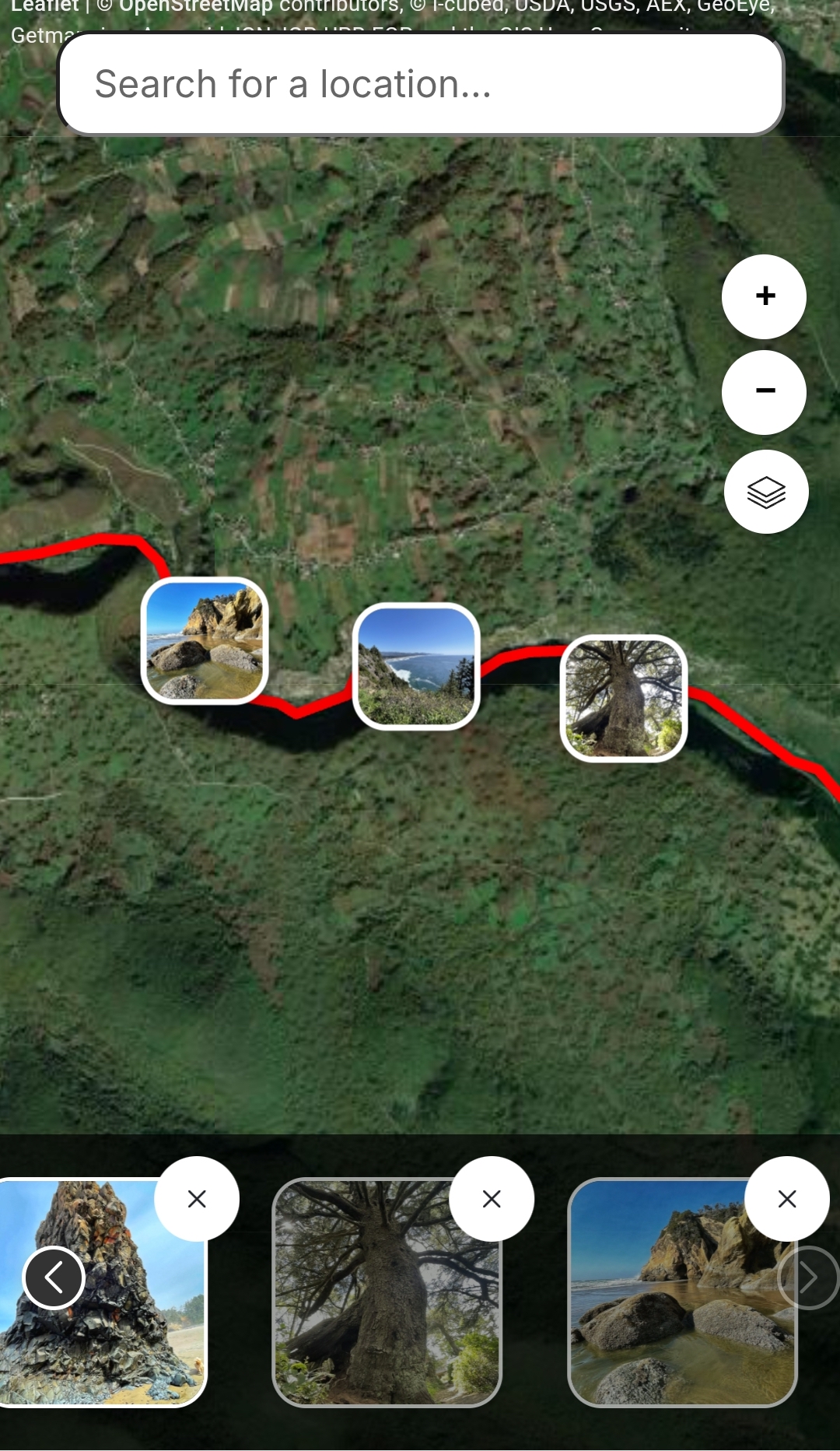Tap the location search box
Viewport: 840px width, 1451px height.
tap(420, 84)
